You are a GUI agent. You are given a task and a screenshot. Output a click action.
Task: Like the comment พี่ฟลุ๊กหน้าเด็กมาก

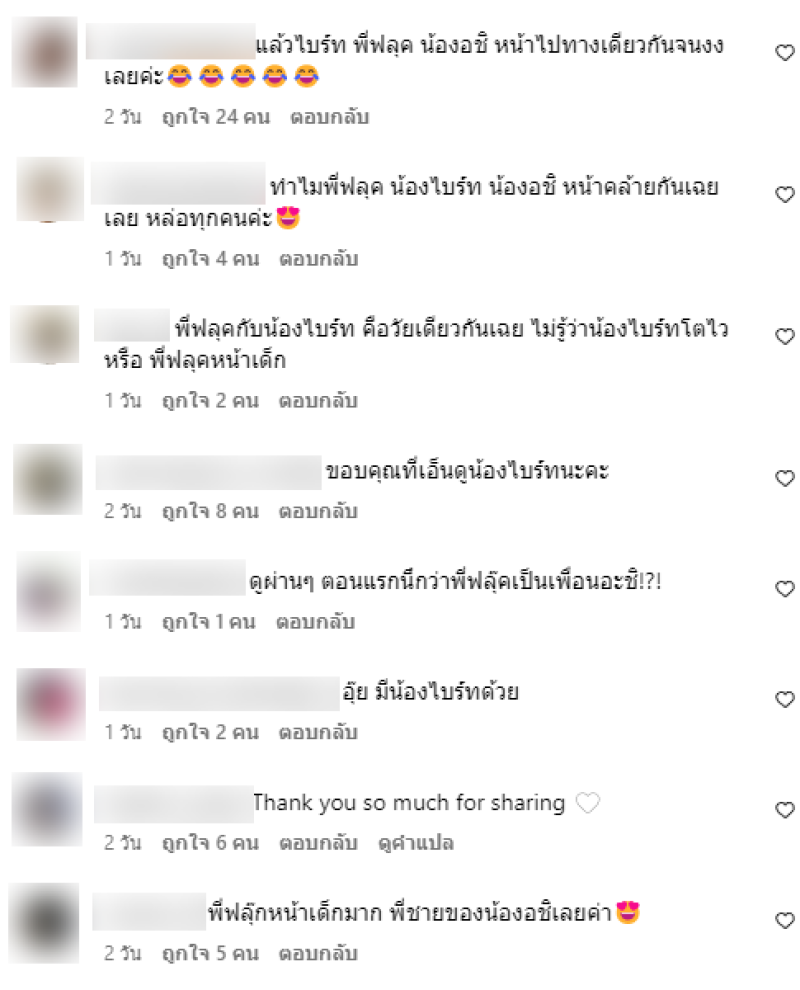[x=785, y=920]
